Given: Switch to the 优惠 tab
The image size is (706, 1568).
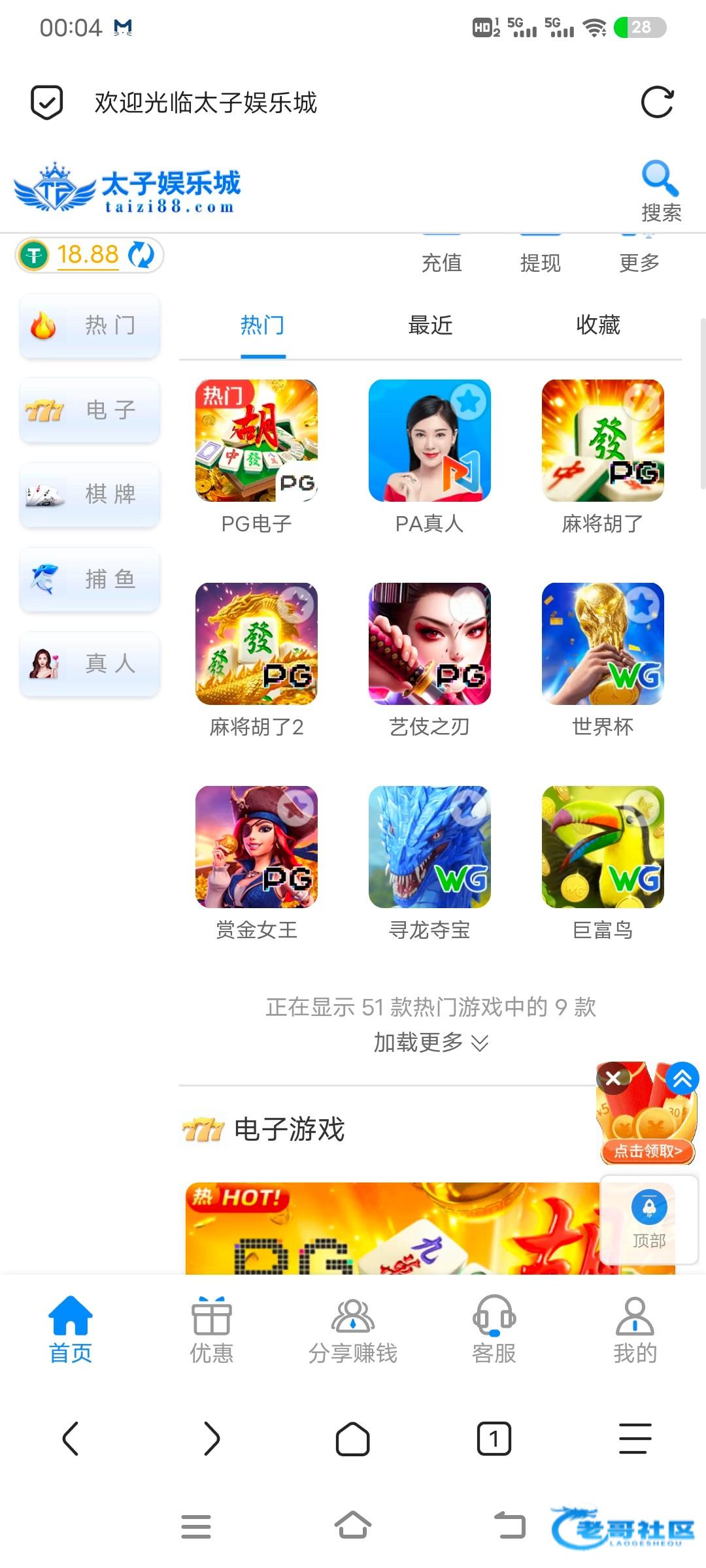Looking at the screenshot, I should pos(211,1330).
